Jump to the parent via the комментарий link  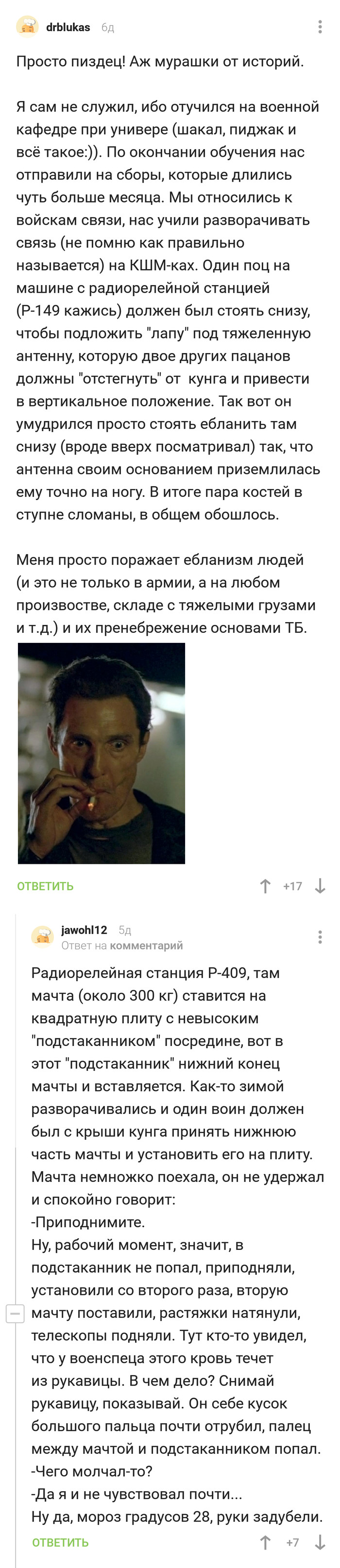pyautogui.click(x=146, y=945)
